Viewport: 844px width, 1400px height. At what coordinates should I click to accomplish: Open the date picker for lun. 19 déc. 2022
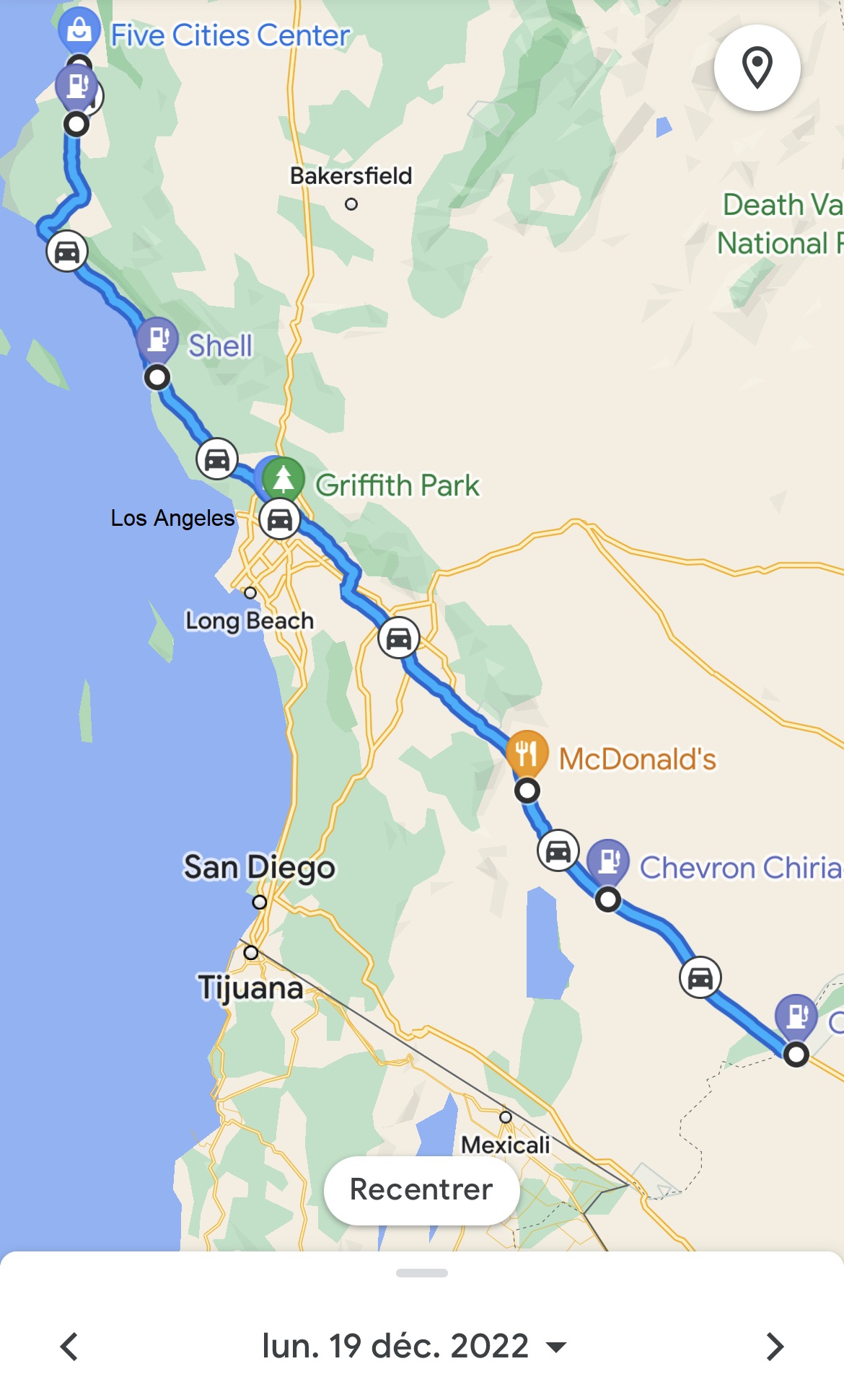[413, 1347]
